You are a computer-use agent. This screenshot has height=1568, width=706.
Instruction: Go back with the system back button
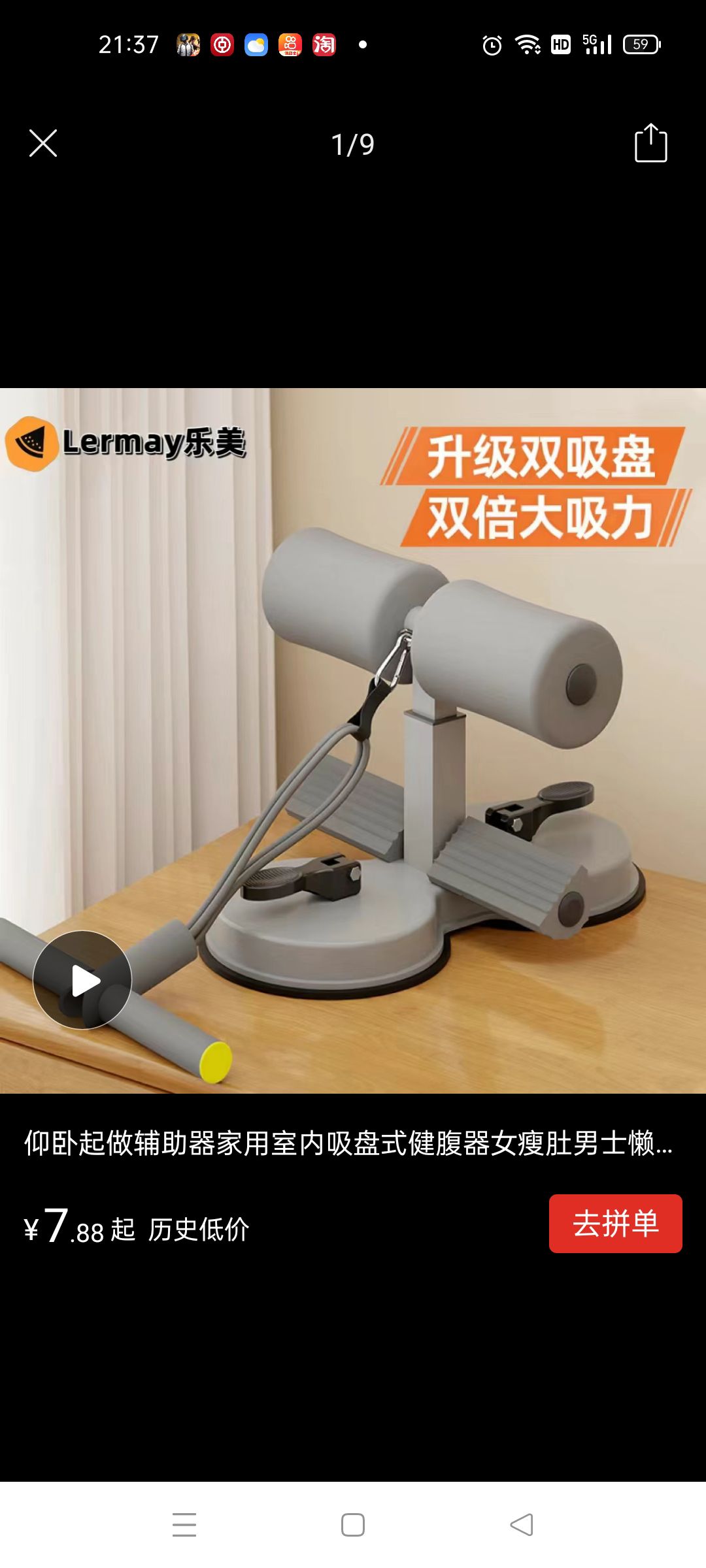click(522, 1525)
